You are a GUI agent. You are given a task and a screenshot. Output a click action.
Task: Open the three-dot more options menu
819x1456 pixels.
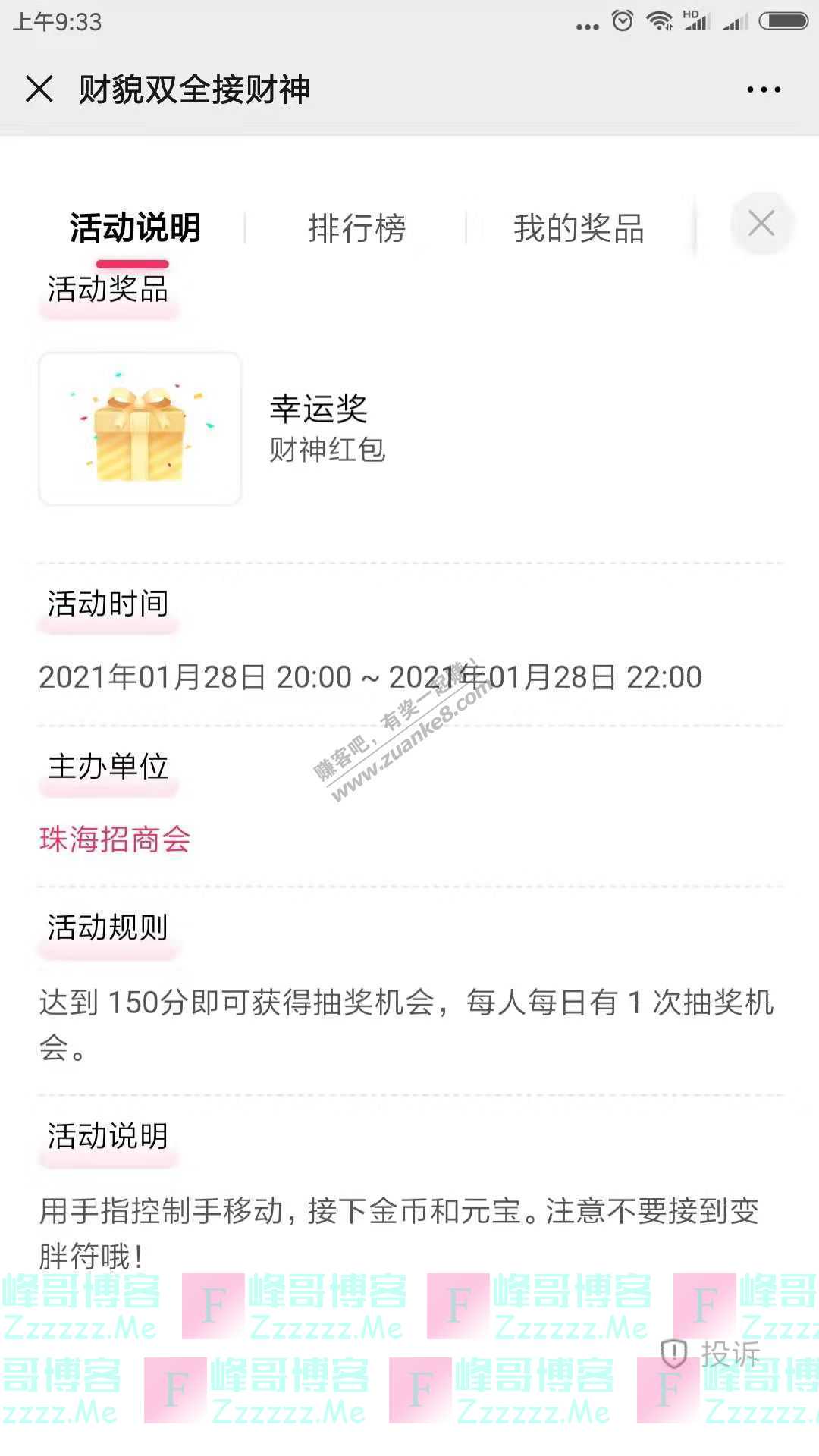(763, 89)
